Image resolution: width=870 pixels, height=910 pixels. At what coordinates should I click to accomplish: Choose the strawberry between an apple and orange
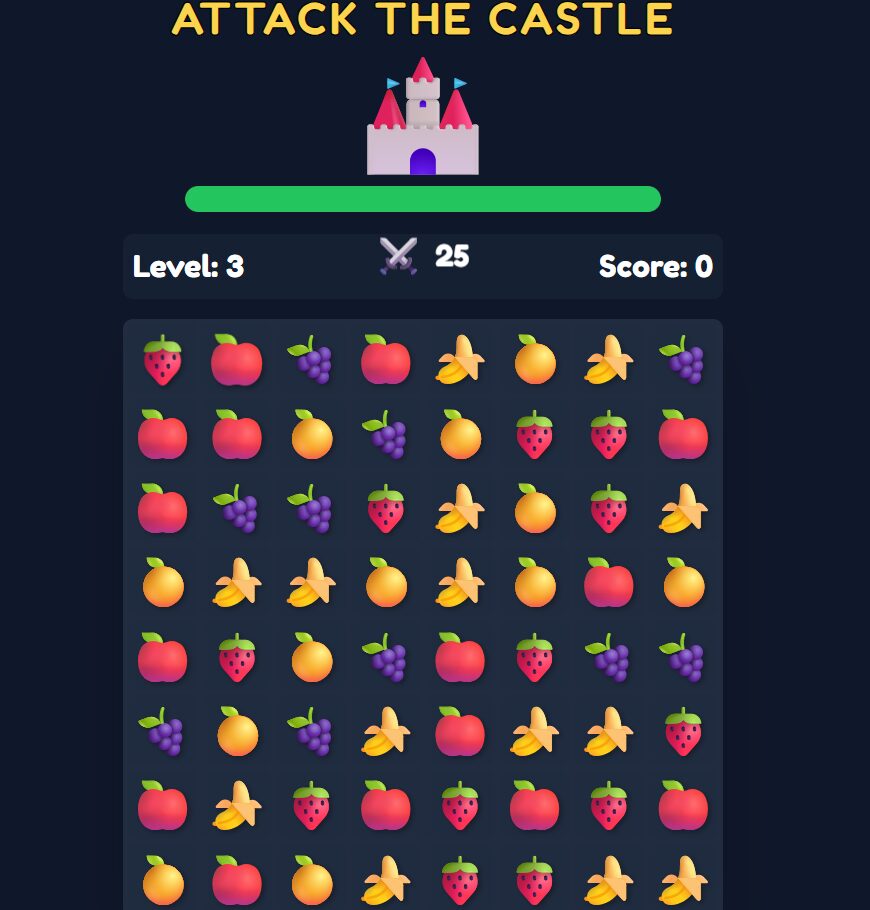237,658
